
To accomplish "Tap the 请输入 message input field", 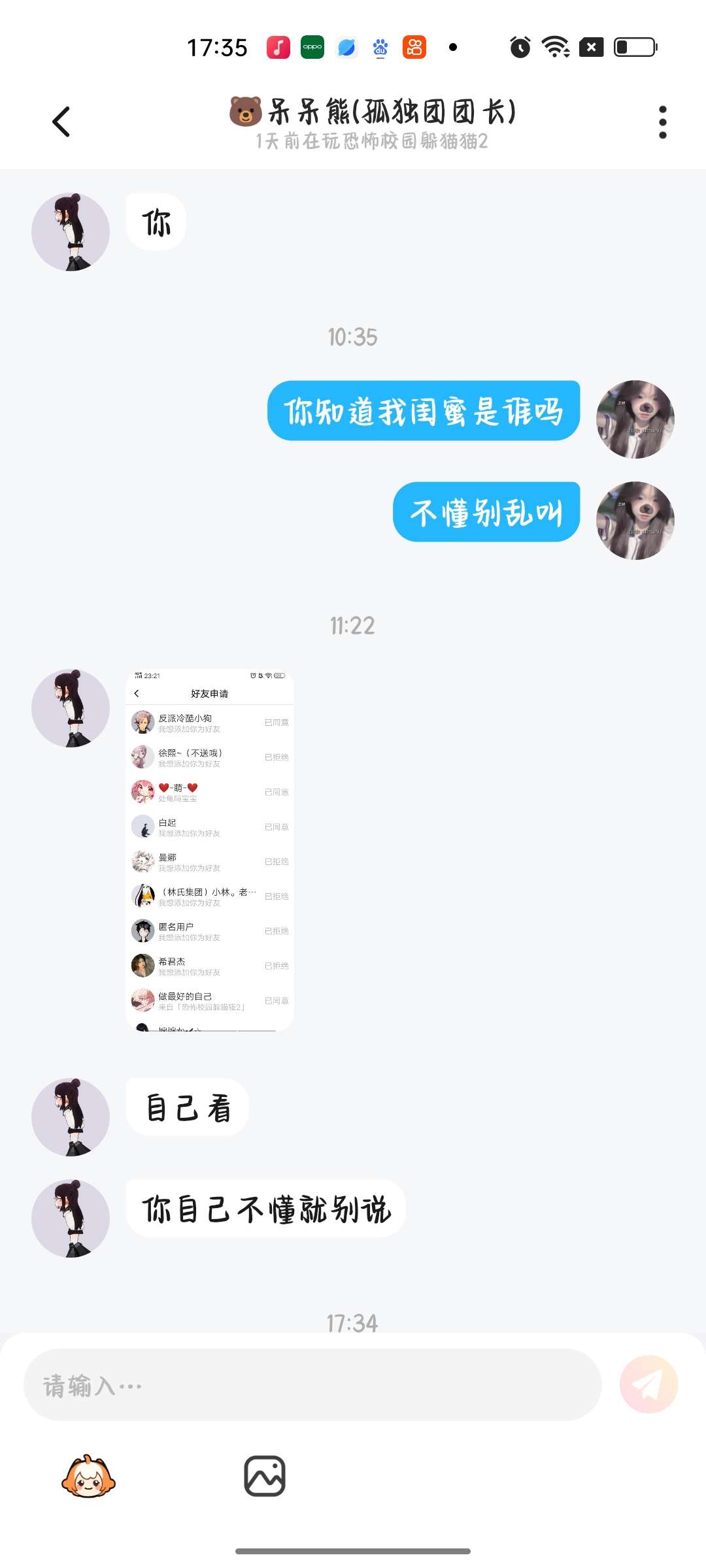I will coord(312,1384).
